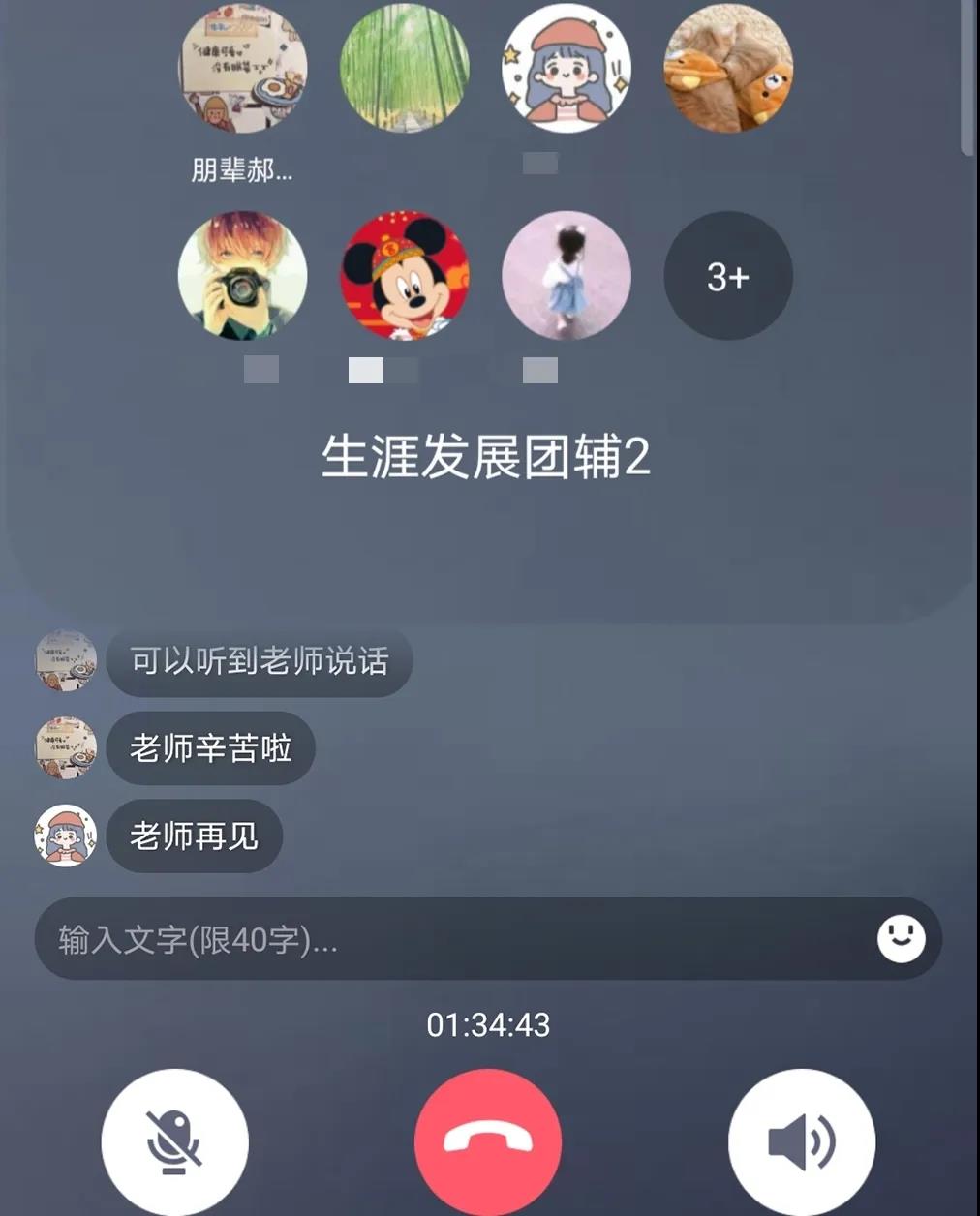Open the bamboo forest avatar participant
This screenshot has height=1216, width=980.
click(x=405, y=68)
